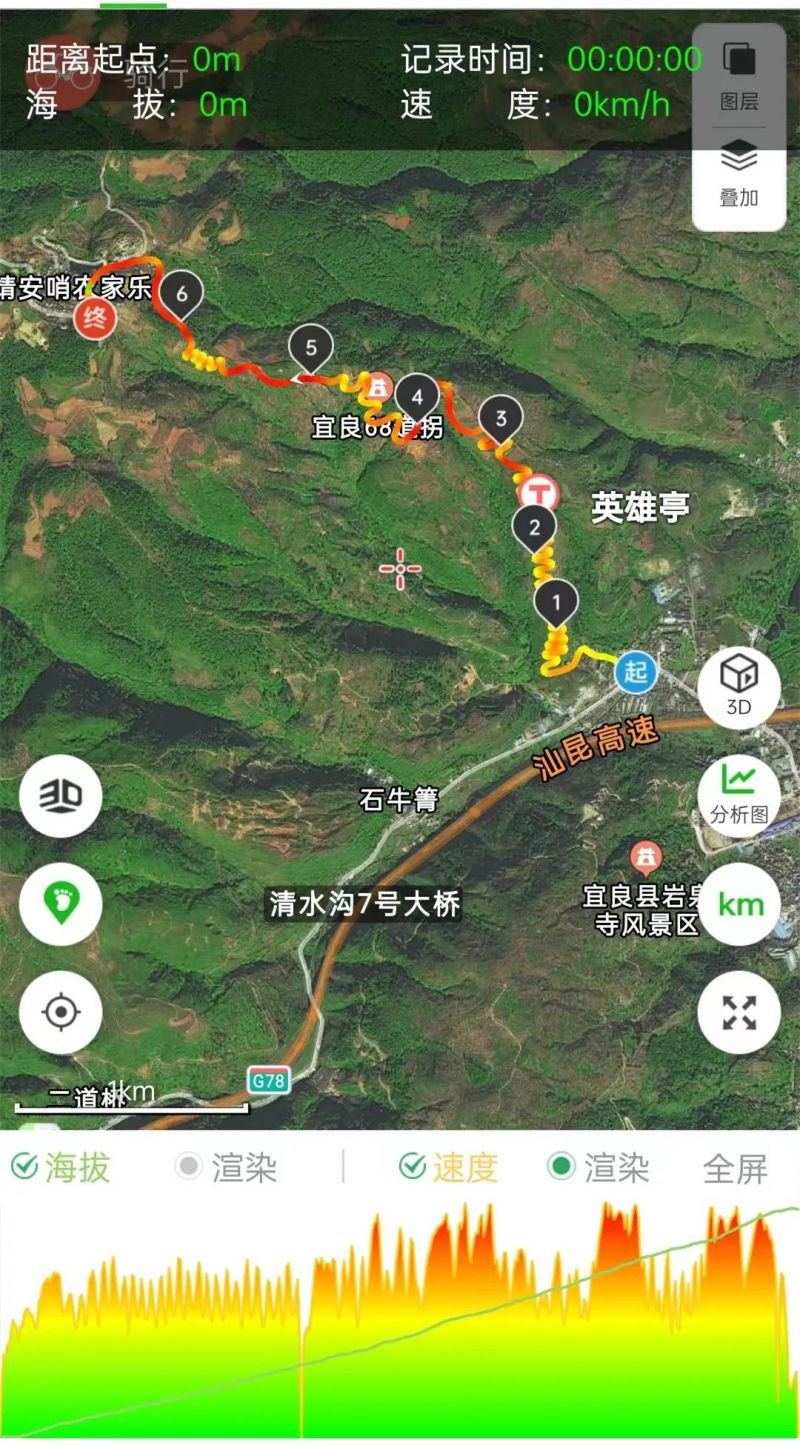
Task: Tap the 起 start point marker
Action: 636,672
